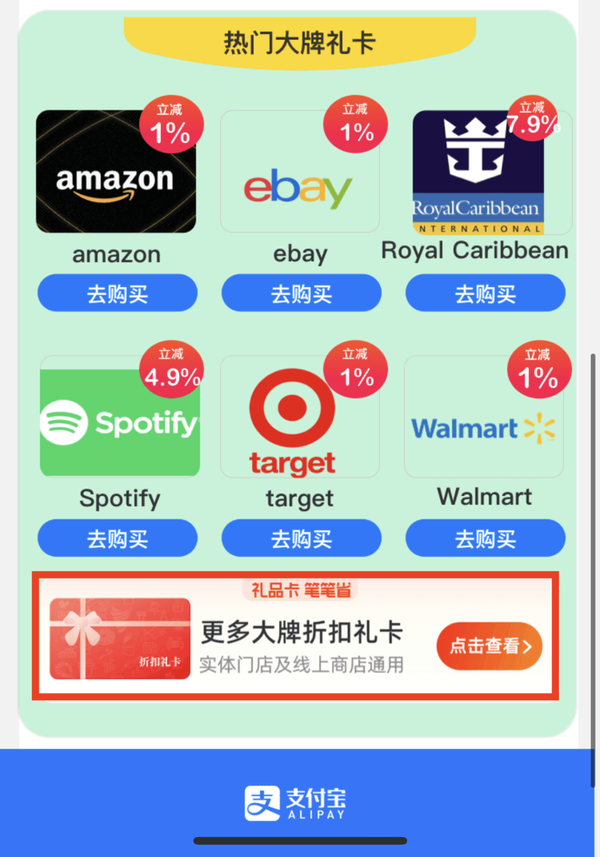Tap 去购买 under the amazon card

(117, 294)
